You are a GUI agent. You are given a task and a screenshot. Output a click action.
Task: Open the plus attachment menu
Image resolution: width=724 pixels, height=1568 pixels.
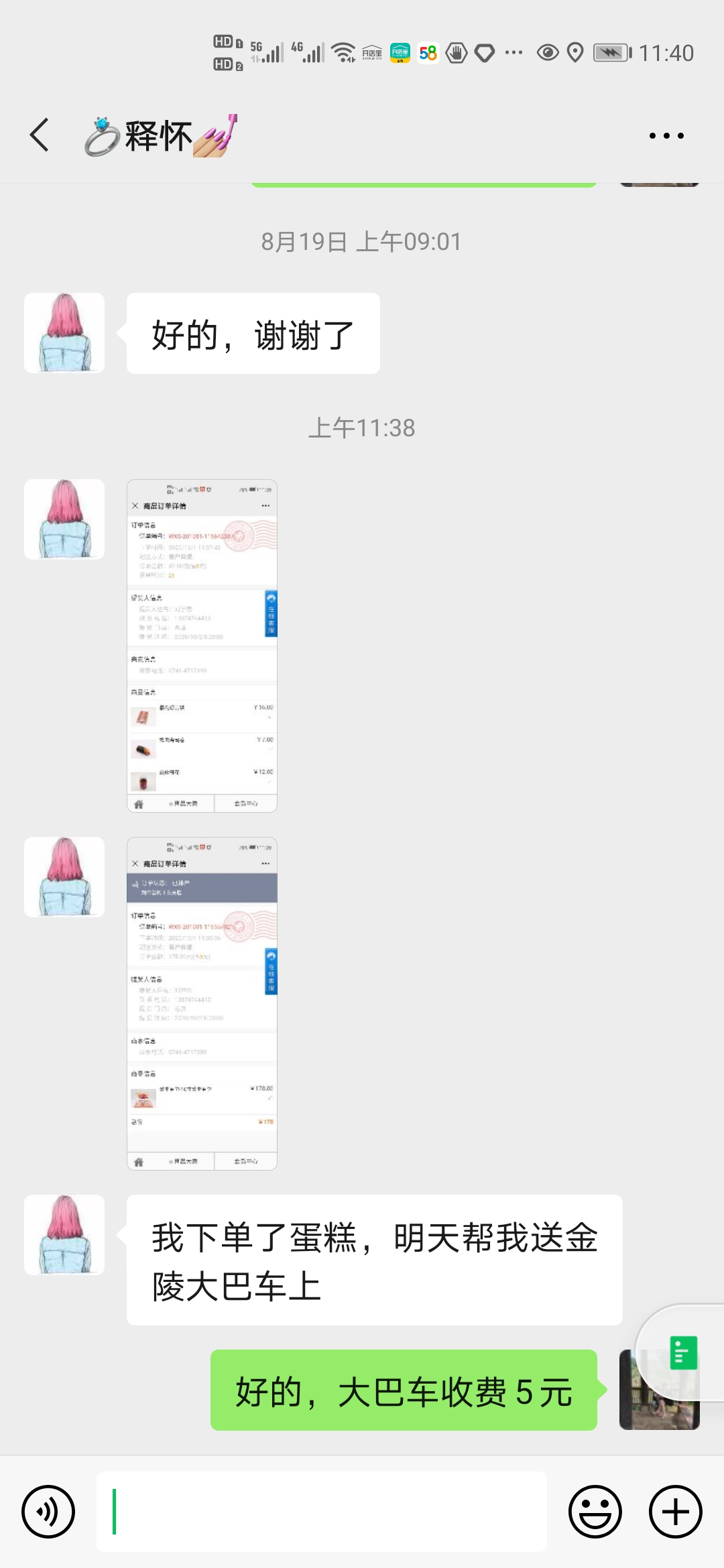tap(675, 1512)
